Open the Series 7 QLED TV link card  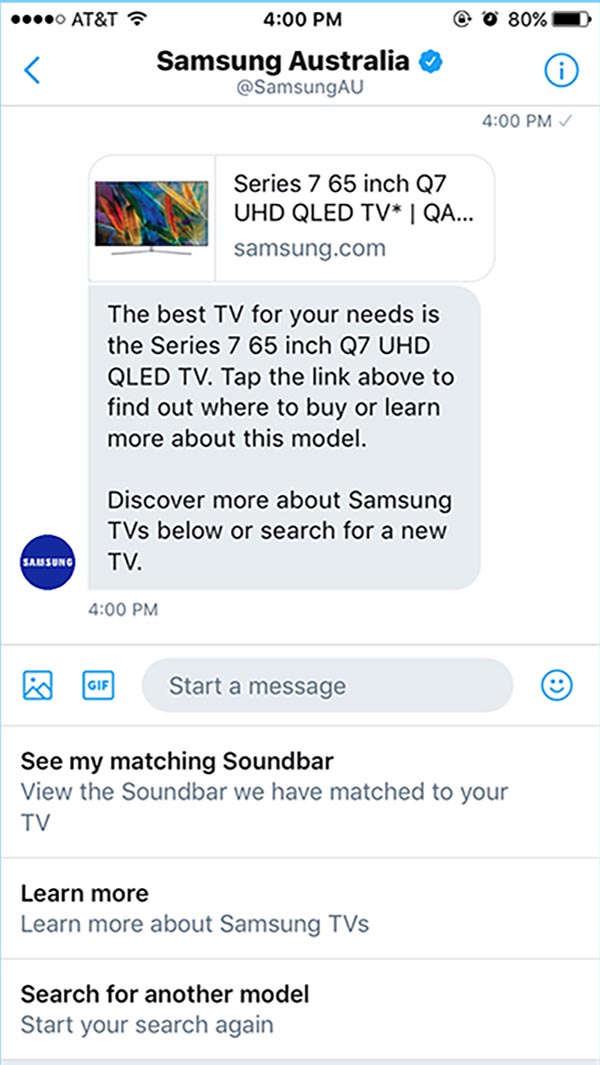point(291,217)
